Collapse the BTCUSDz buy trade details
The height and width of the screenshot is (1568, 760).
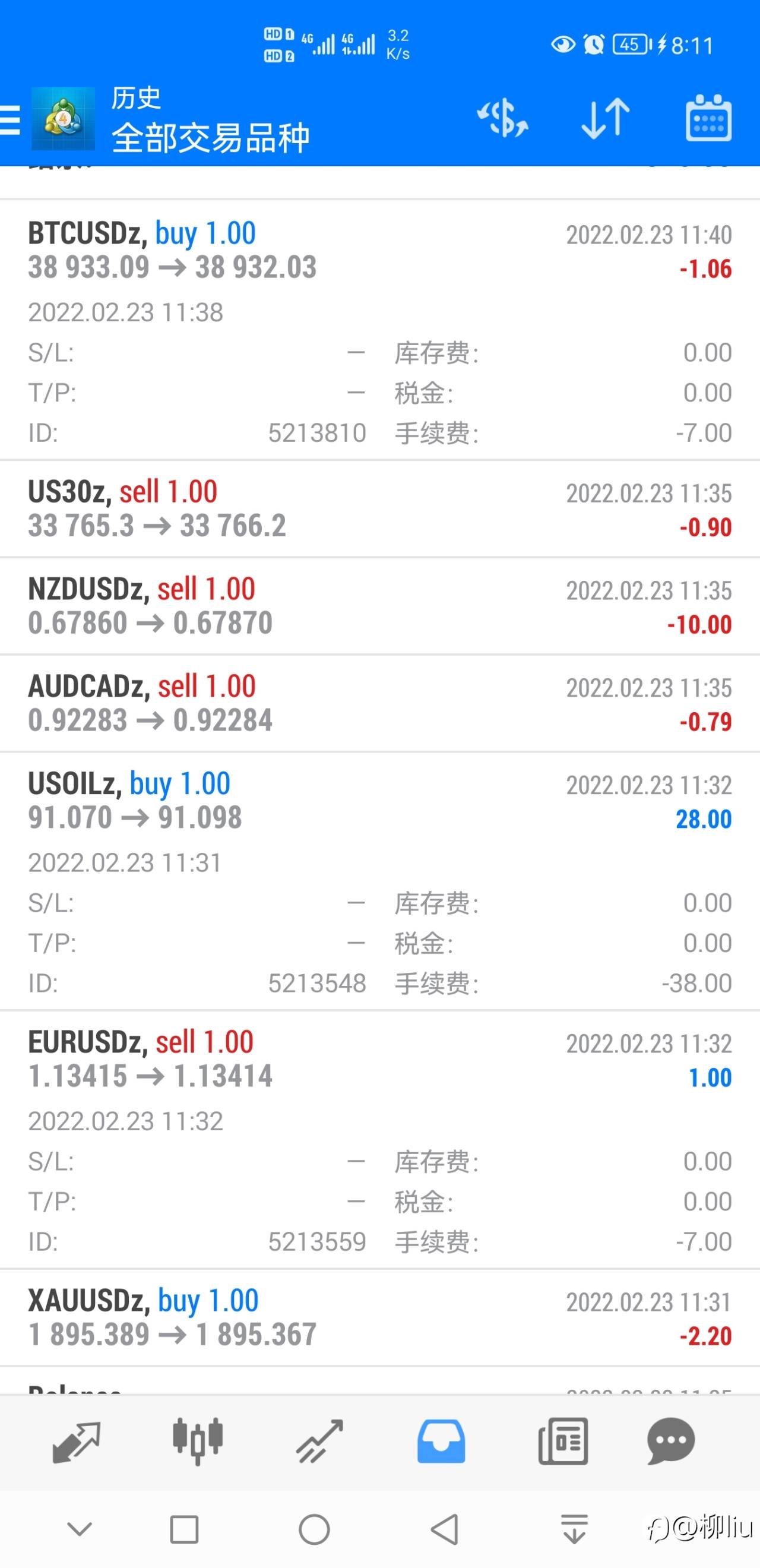pyautogui.click(x=379, y=329)
